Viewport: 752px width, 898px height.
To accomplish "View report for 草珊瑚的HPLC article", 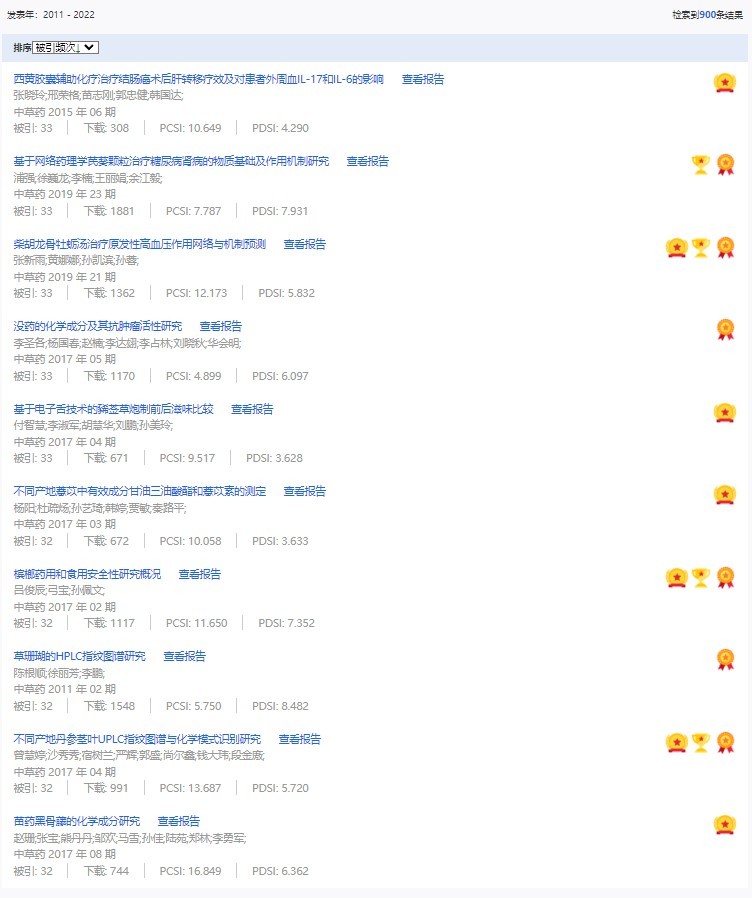I will pos(185,656).
